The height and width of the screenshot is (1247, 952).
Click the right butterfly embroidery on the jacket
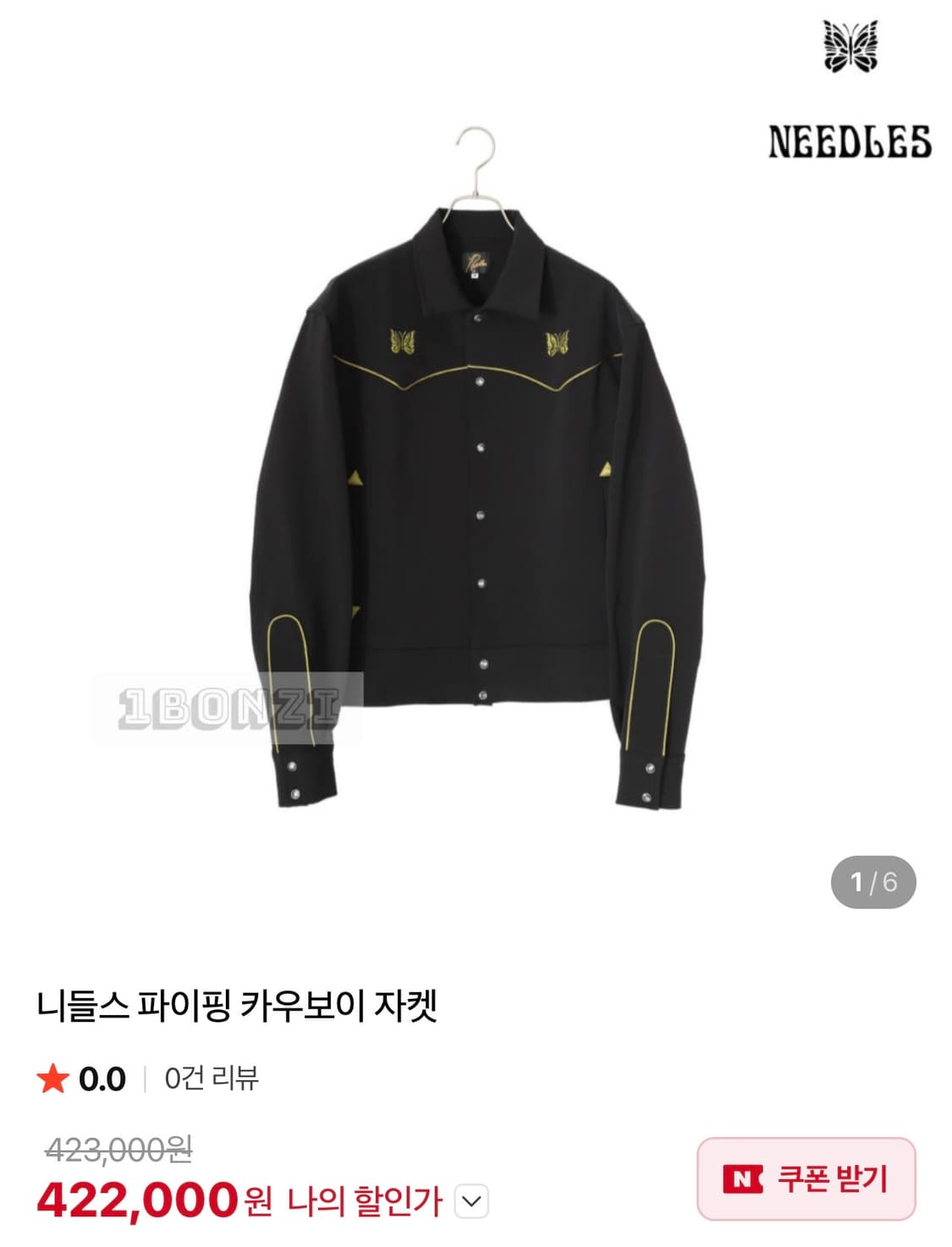(x=559, y=341)
